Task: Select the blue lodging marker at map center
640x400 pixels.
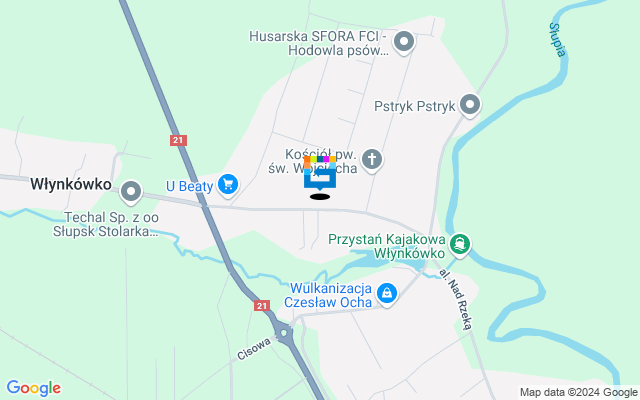Action: (x=320, y=177)
